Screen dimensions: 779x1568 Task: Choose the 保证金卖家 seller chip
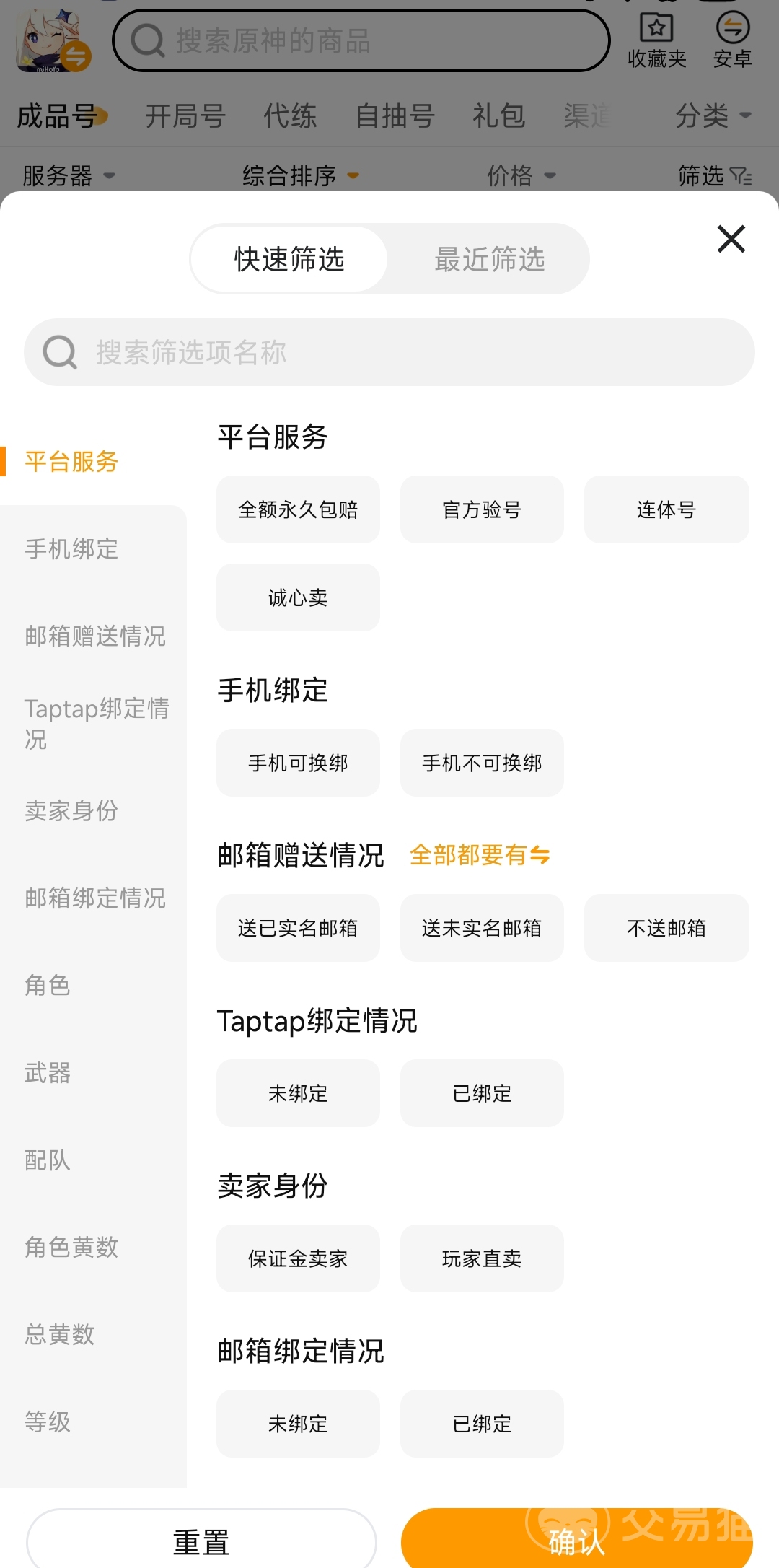tap(298, 1258)
